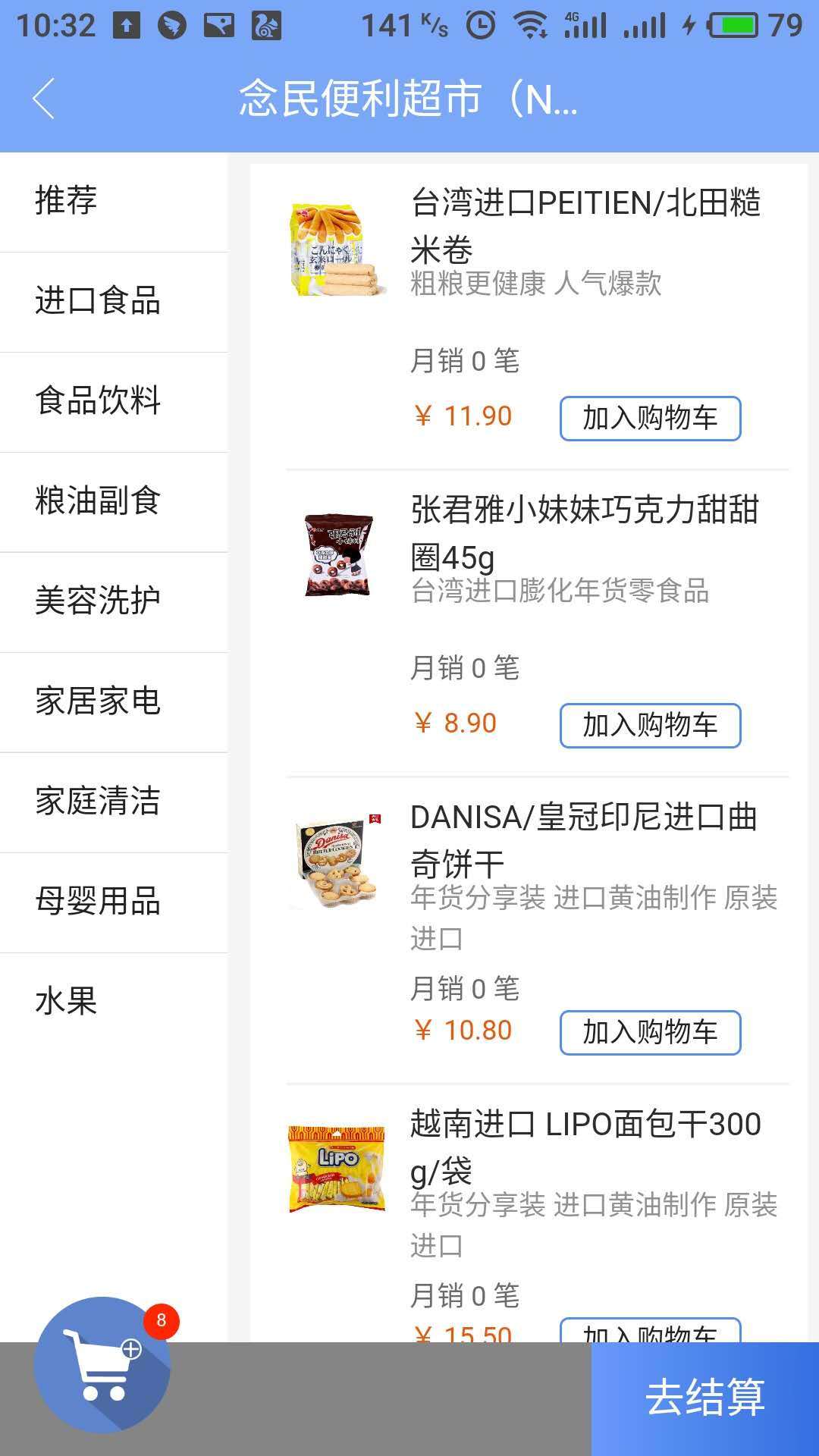Select the 粮油副食 category
The image size is (819, 1456).
(114, 502)
